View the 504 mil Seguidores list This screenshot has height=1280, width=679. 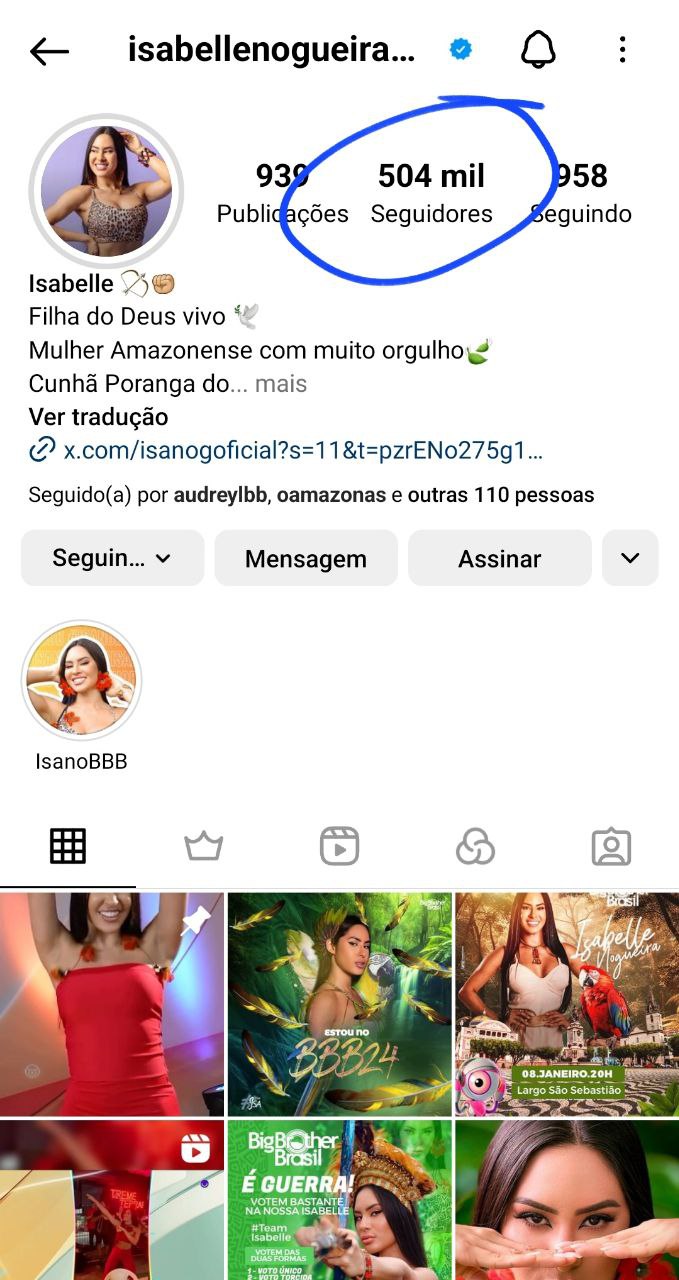431,193
